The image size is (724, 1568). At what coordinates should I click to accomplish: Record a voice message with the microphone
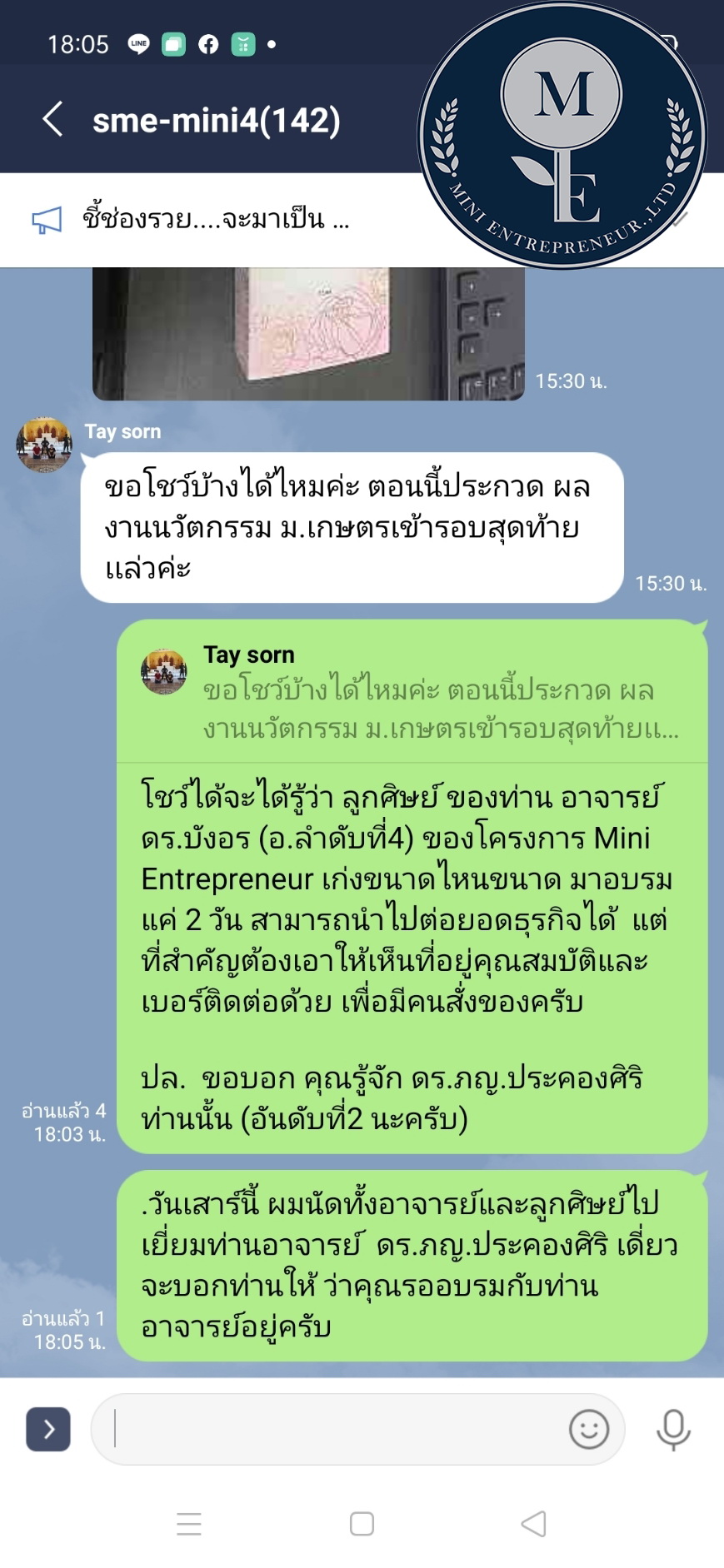coord(673,1429)
